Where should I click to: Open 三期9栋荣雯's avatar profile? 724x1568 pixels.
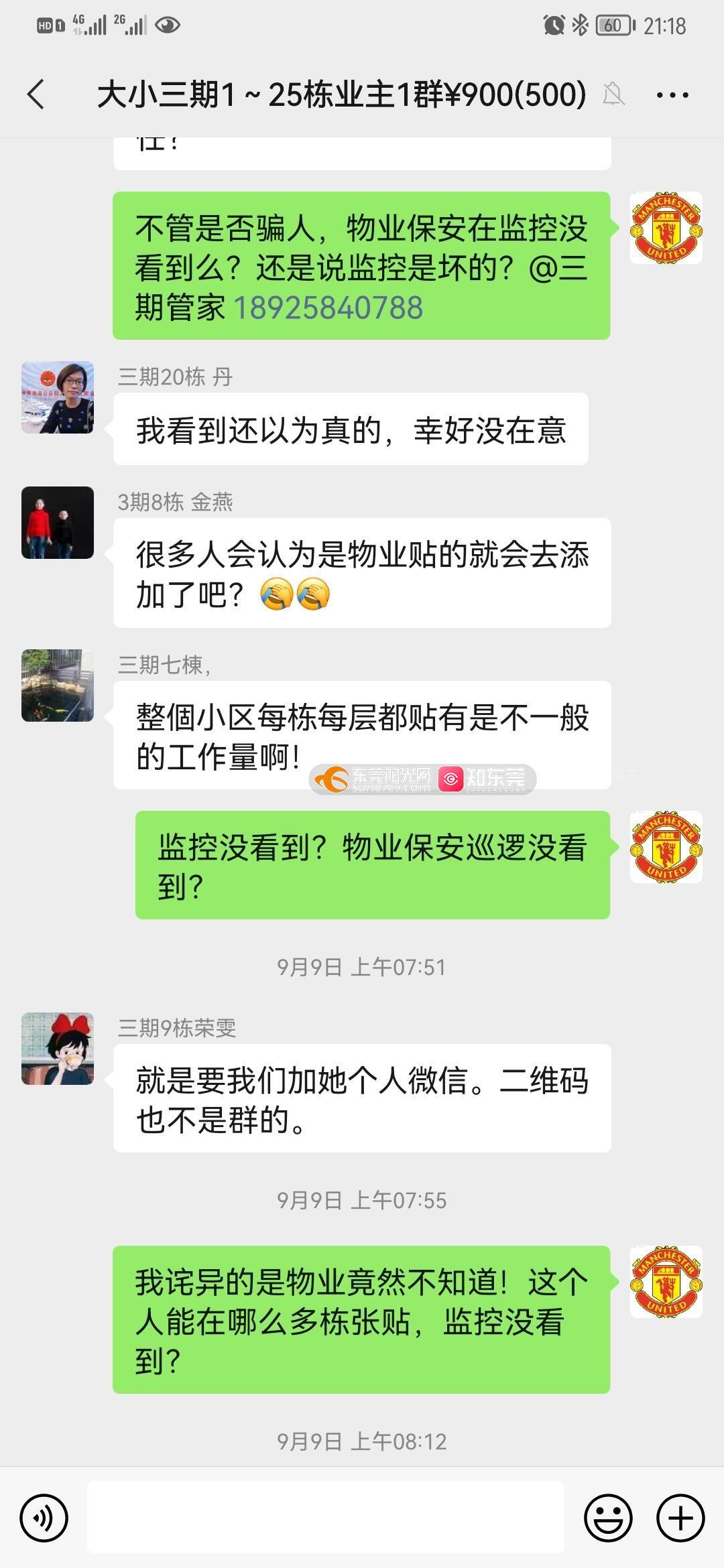click(58, 1049)
